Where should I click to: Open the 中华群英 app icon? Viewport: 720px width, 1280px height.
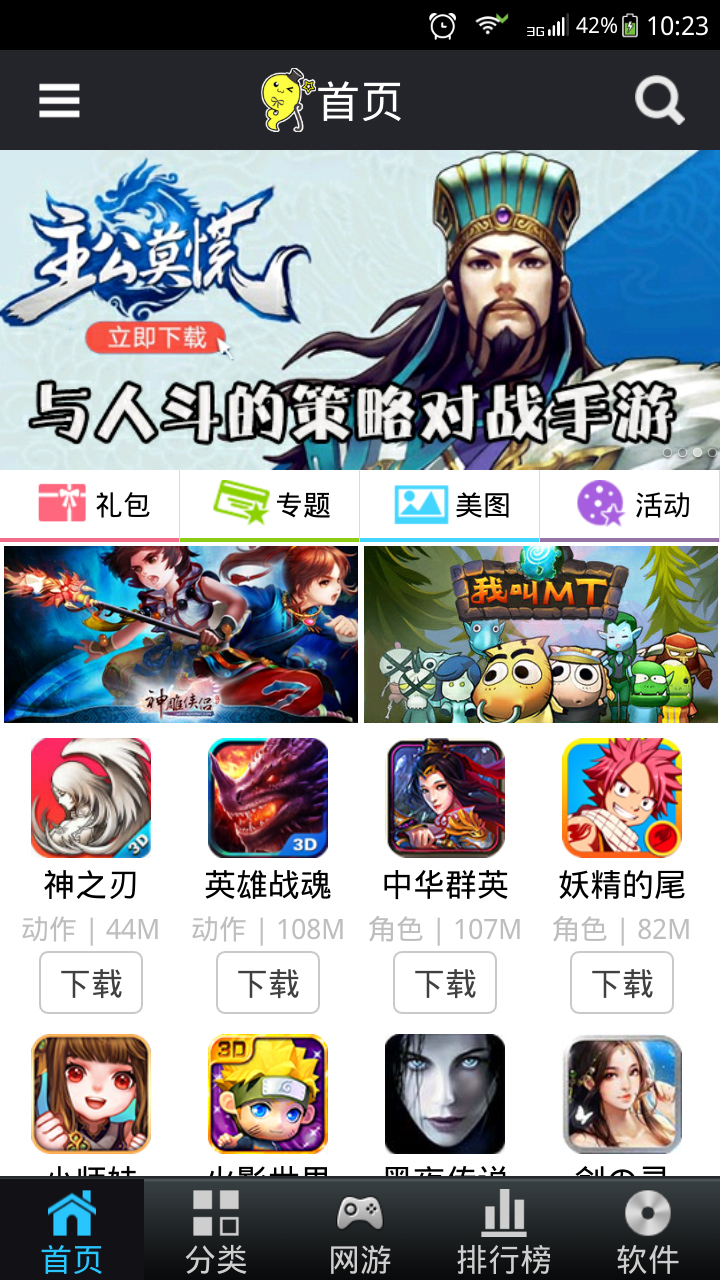point(445,798)
